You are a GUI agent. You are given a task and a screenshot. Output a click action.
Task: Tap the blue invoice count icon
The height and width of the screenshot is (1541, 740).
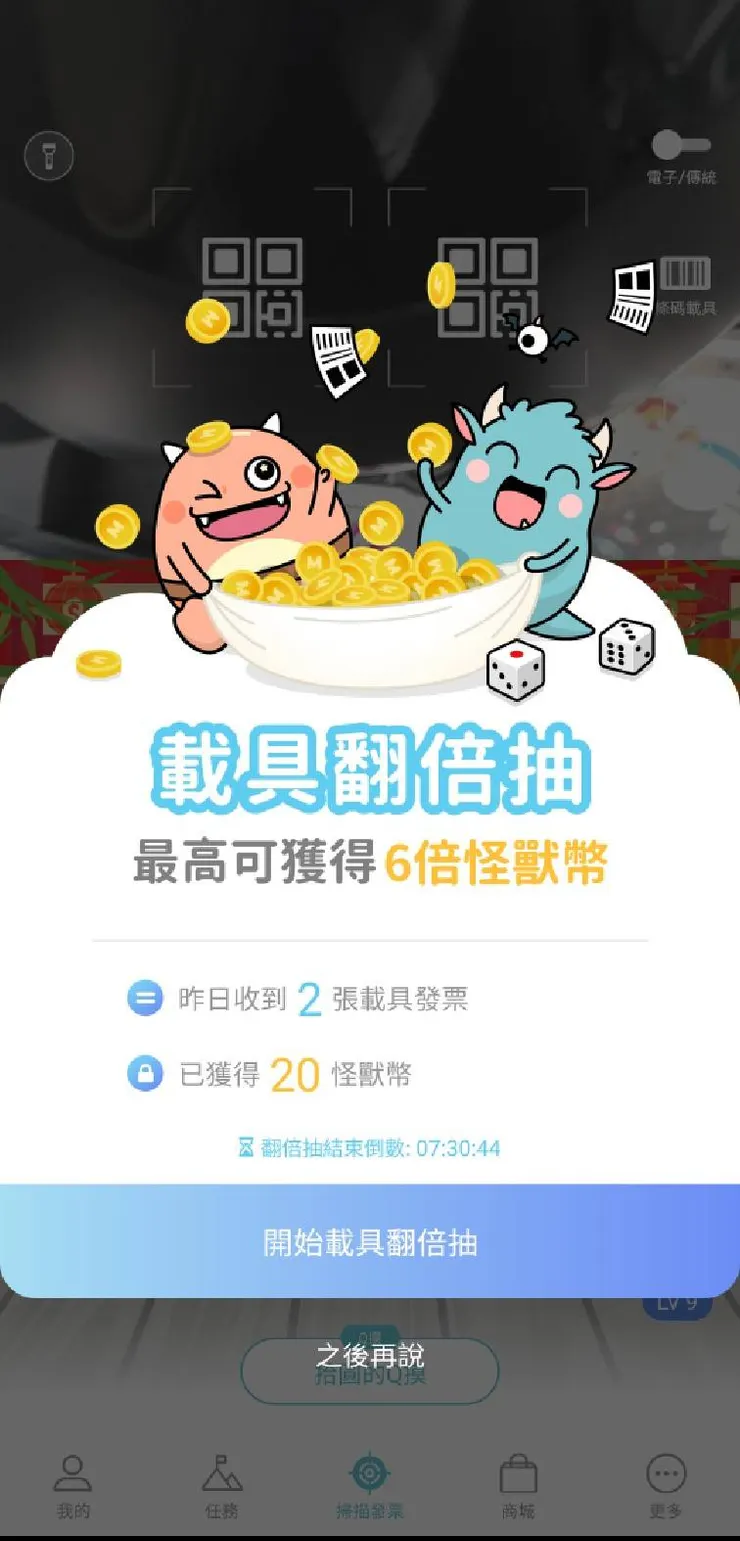click(x=144, y=998)
